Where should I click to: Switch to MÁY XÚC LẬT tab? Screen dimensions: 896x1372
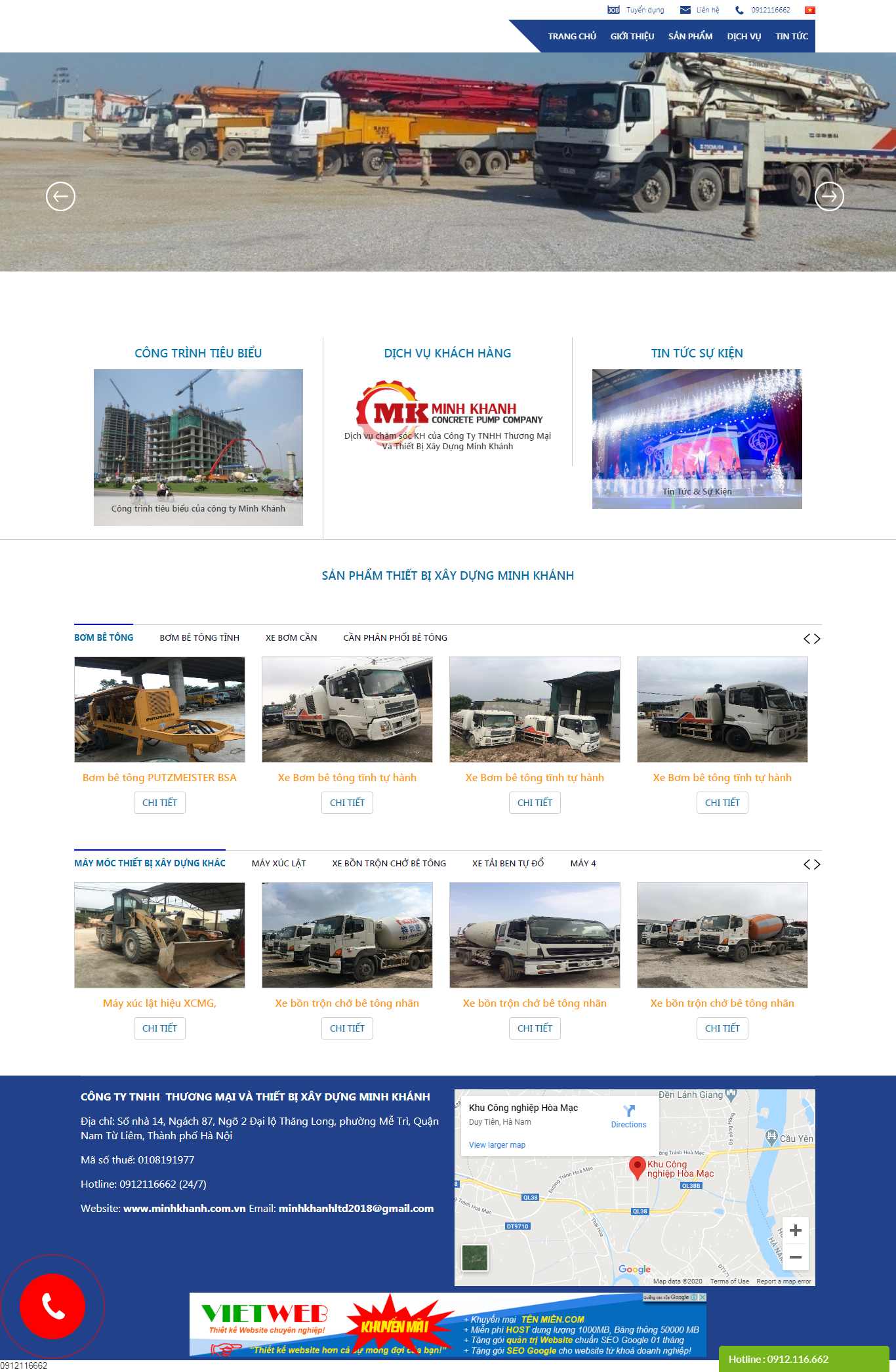coord(279,863)
